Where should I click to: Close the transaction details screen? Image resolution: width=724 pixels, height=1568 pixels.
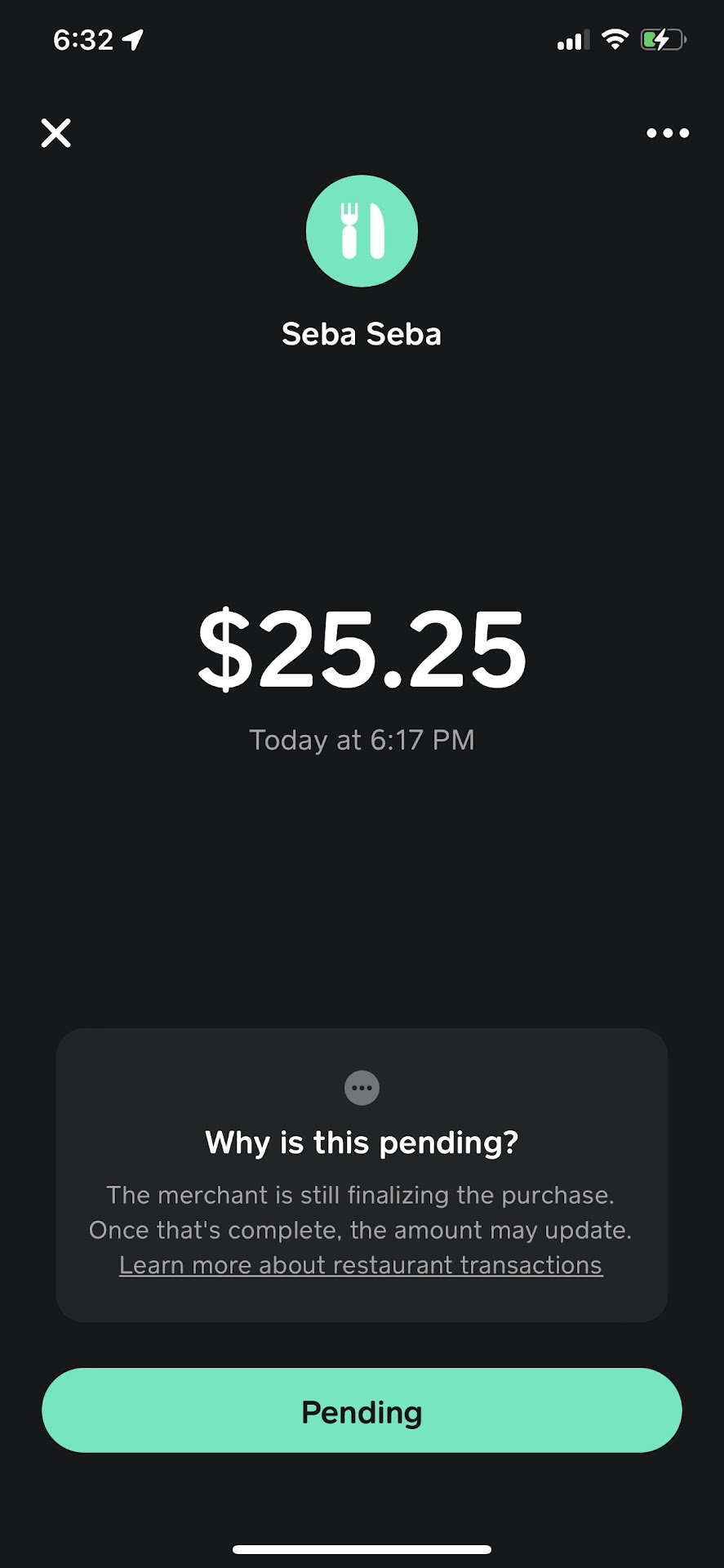point(56,132)
